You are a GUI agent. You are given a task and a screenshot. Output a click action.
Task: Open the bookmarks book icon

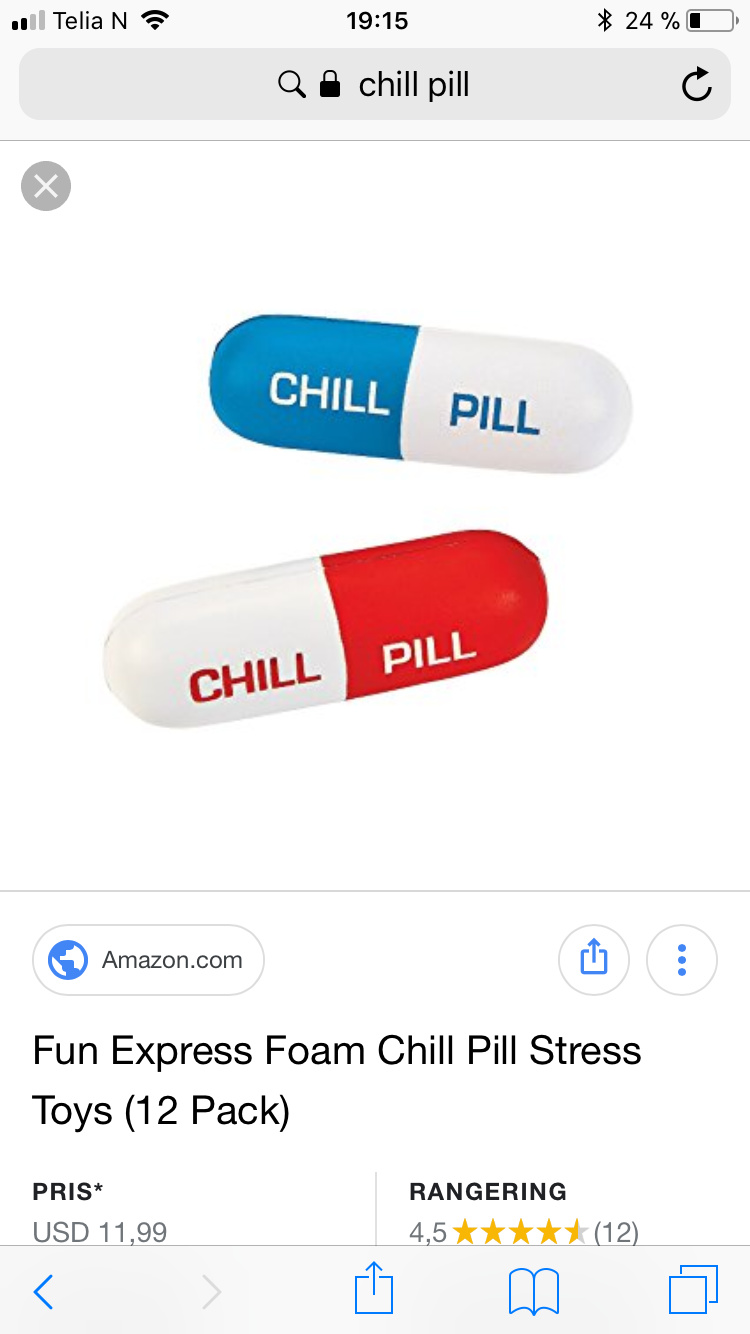click(533, 1292)
